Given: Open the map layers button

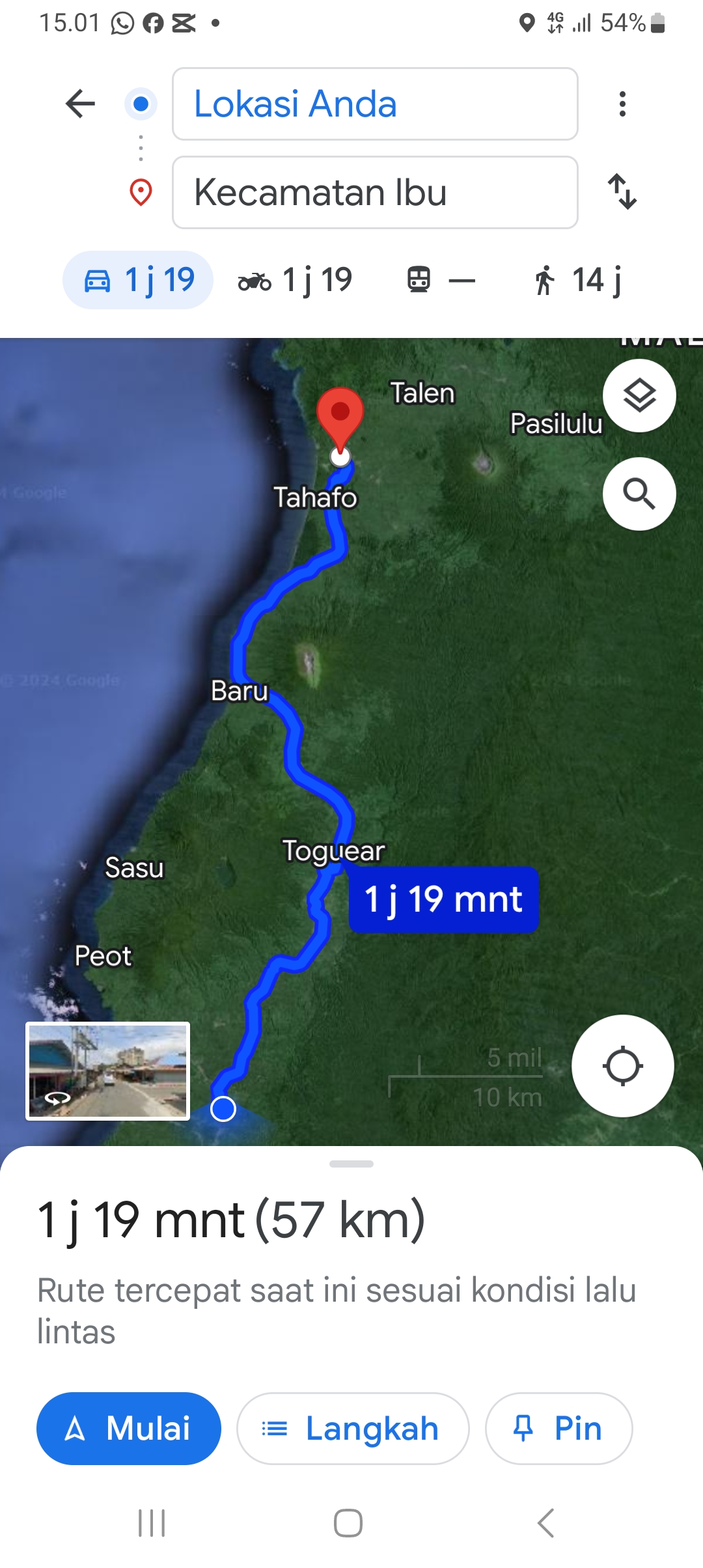Looking at the screenshot, I should pyautogui.click(x=639, y=395).
